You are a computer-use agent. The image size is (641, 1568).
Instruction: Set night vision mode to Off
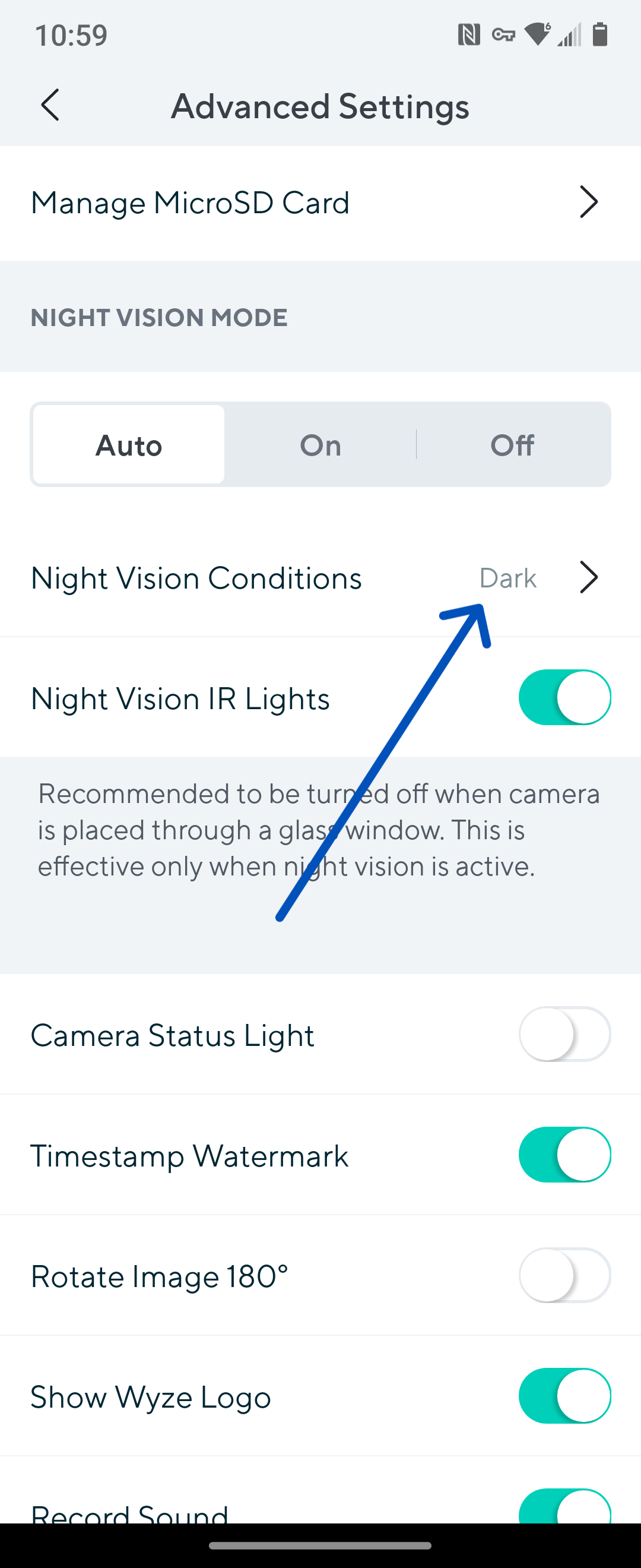pos(512,445)
